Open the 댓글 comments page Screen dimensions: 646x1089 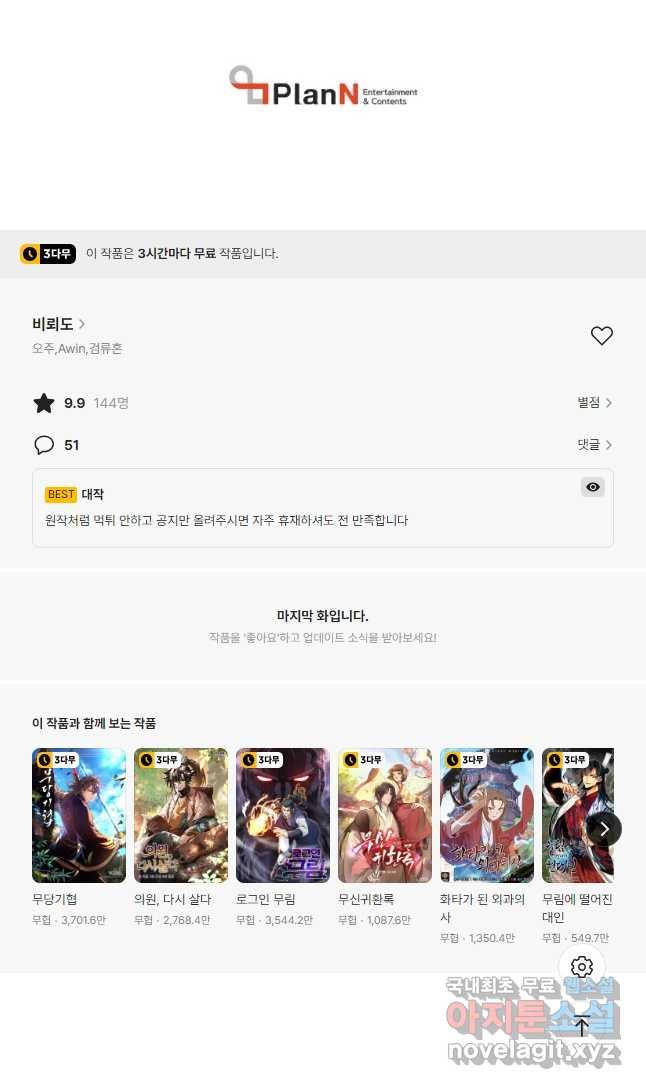pos(594,444)
